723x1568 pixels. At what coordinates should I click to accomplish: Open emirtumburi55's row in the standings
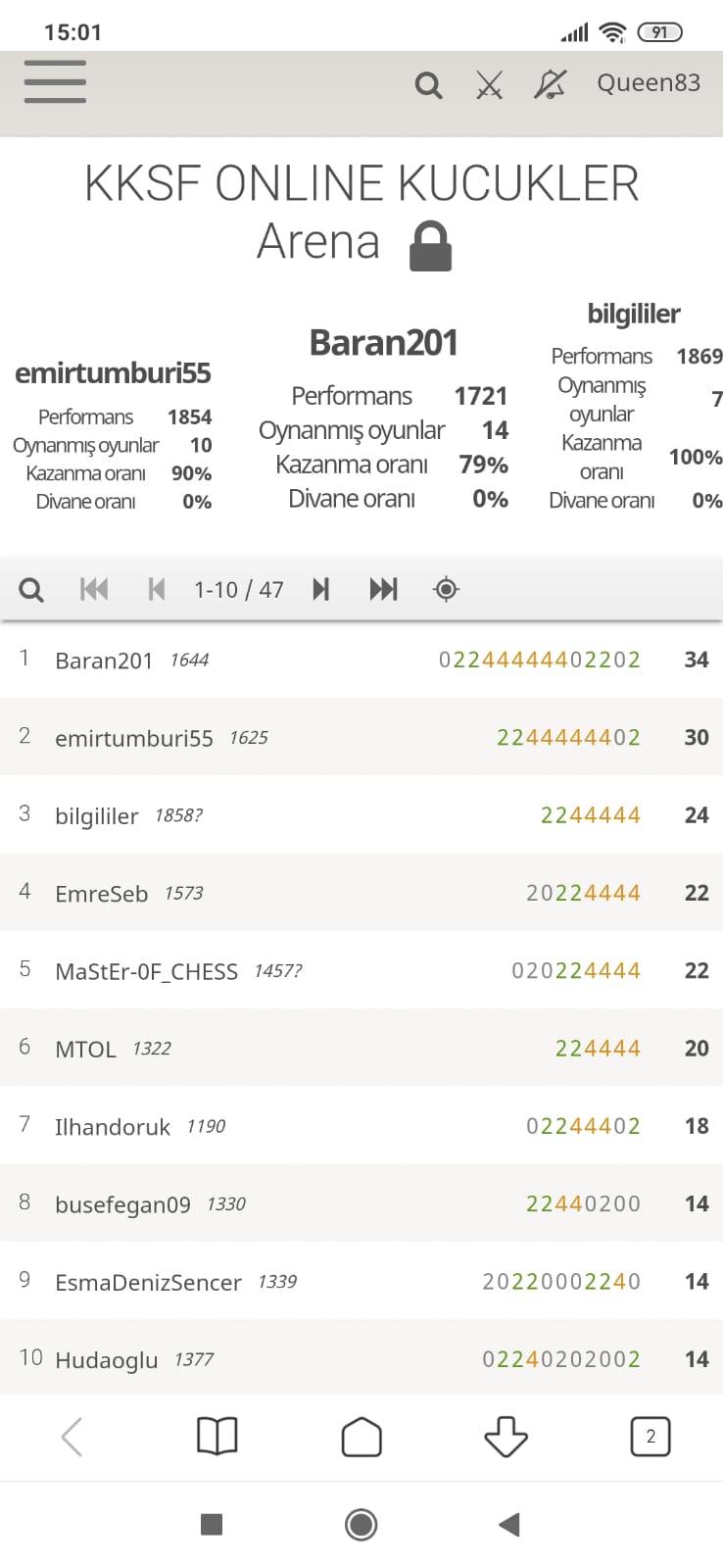(x=361, y=737)
